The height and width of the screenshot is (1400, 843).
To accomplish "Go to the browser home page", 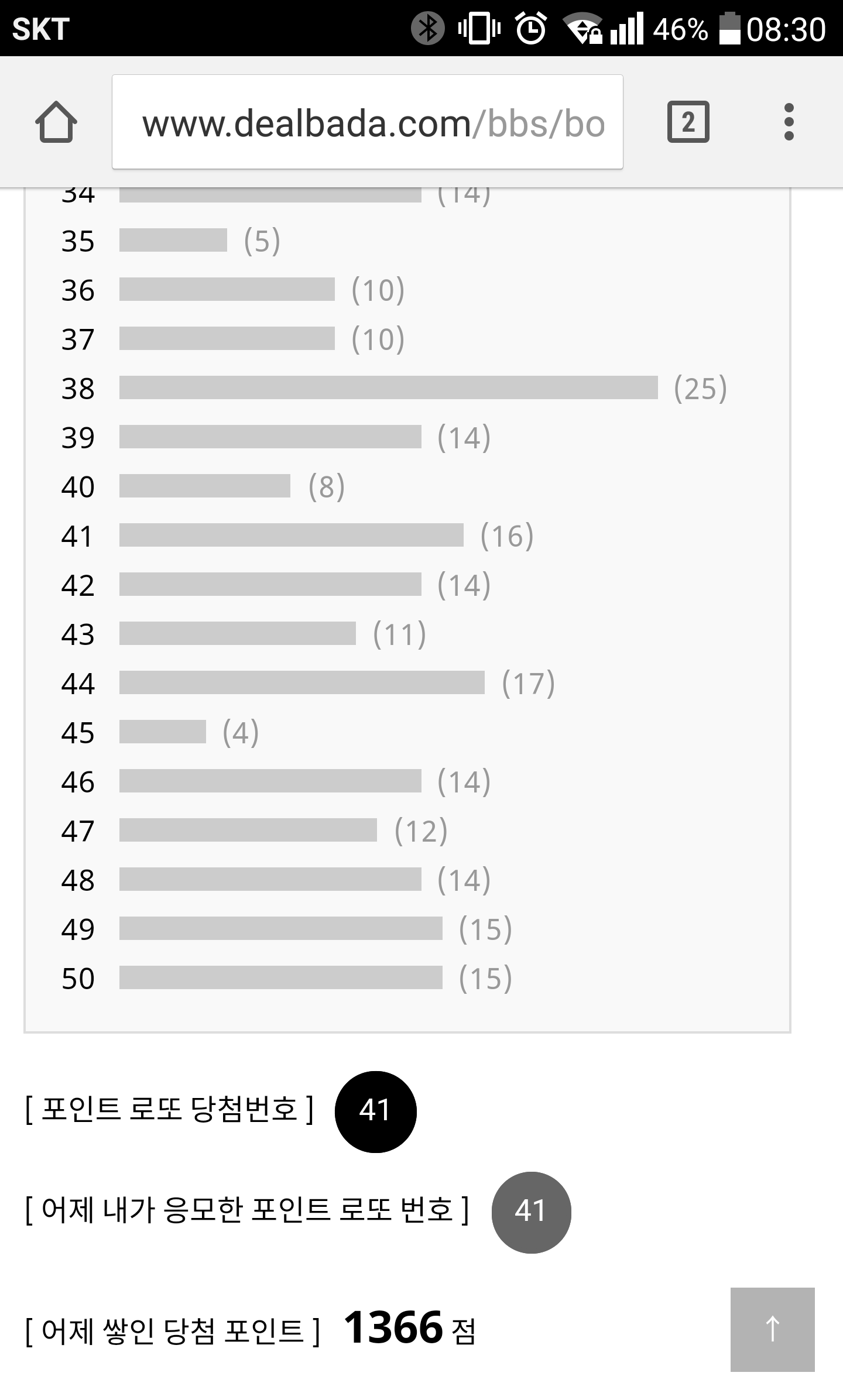I will pyautogui.click(x=56, y=122).
